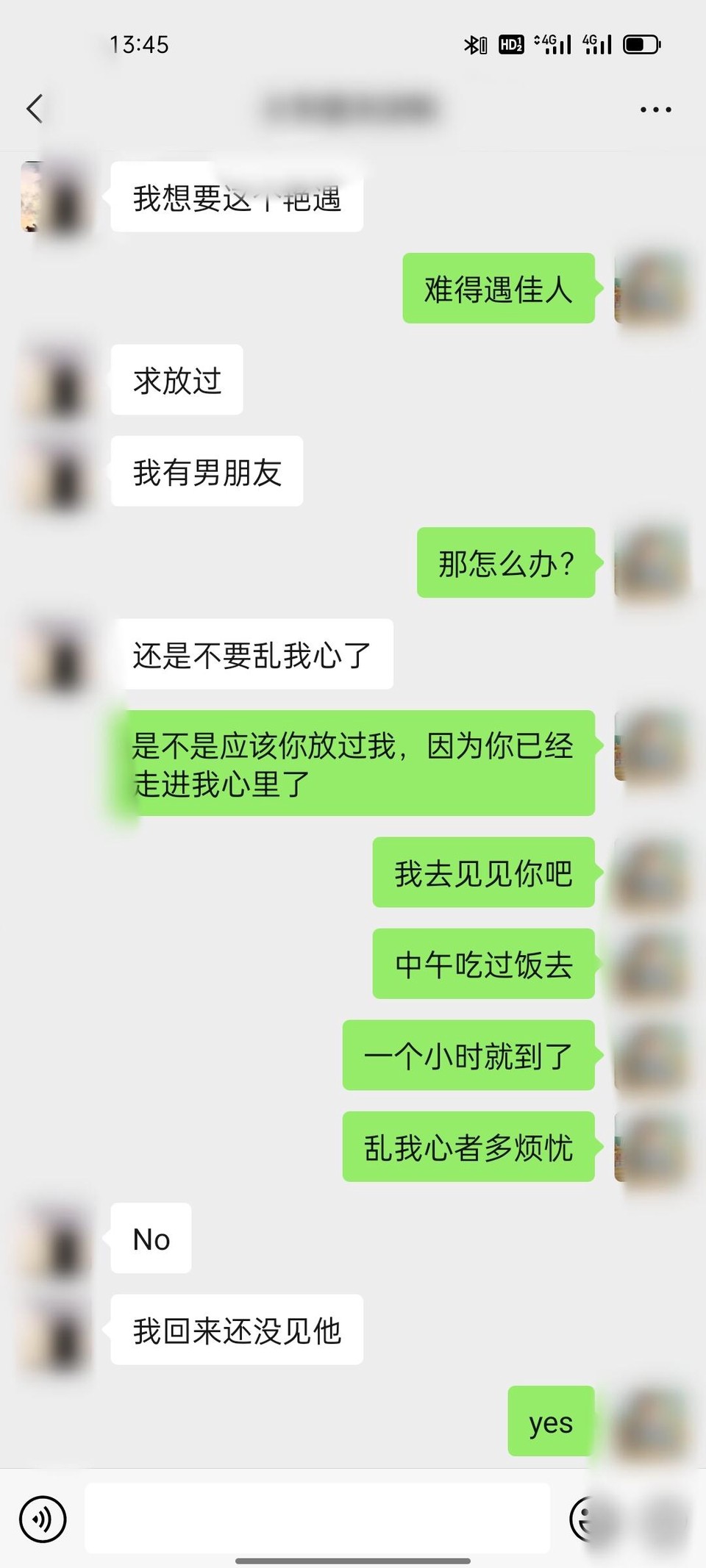
Task: Go back to the chat list
Action: 35,109
